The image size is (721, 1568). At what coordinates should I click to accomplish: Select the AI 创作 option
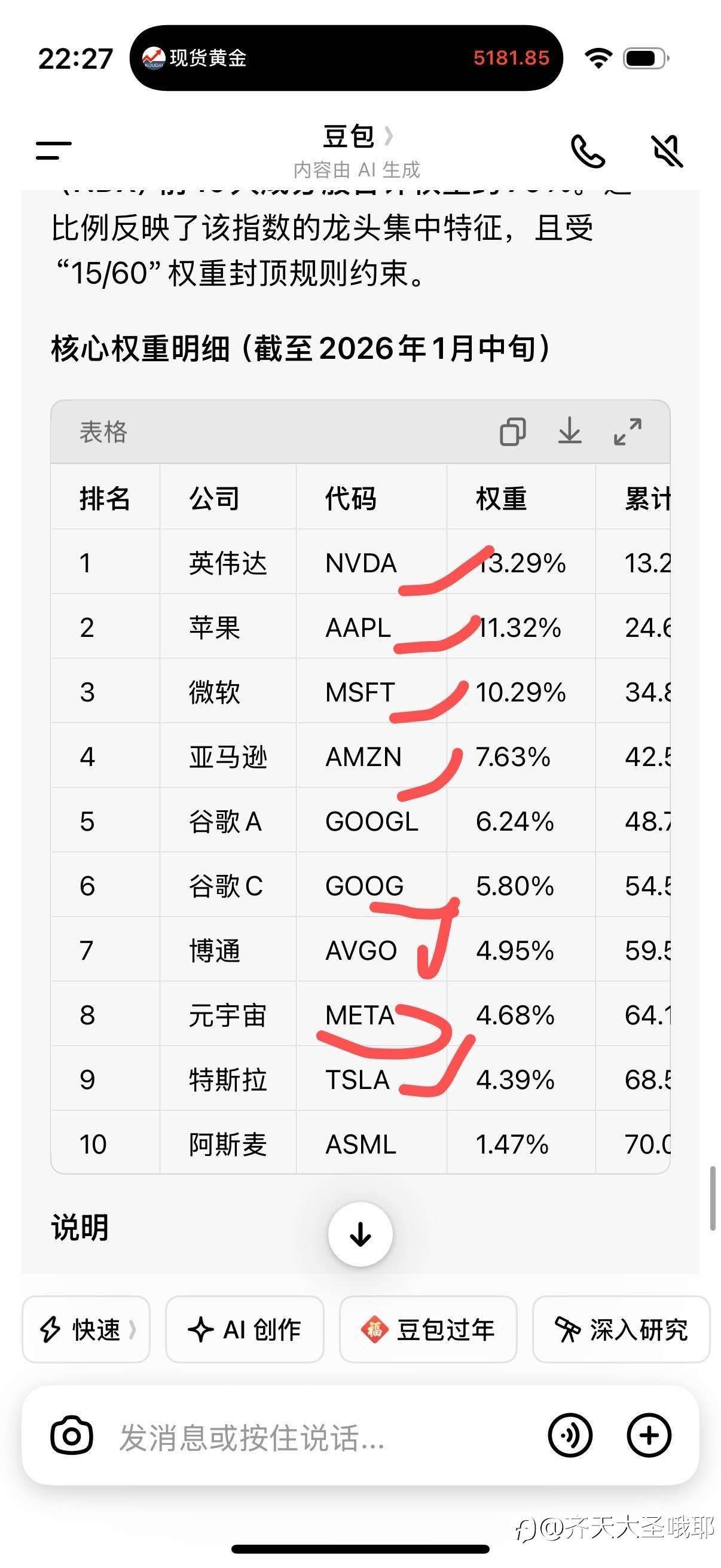click(245, 1330)
